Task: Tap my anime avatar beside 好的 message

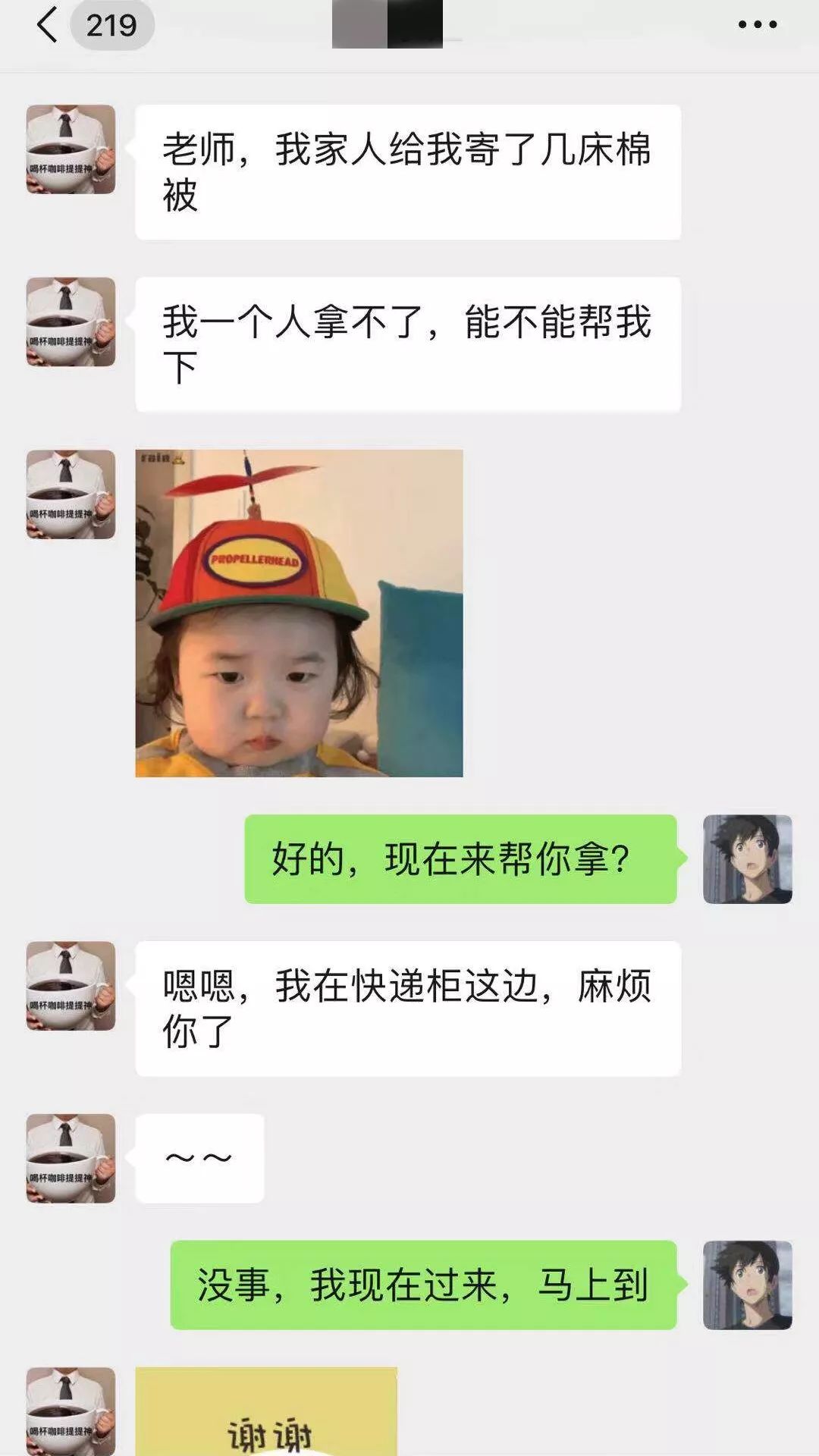Action: point(747,859)
